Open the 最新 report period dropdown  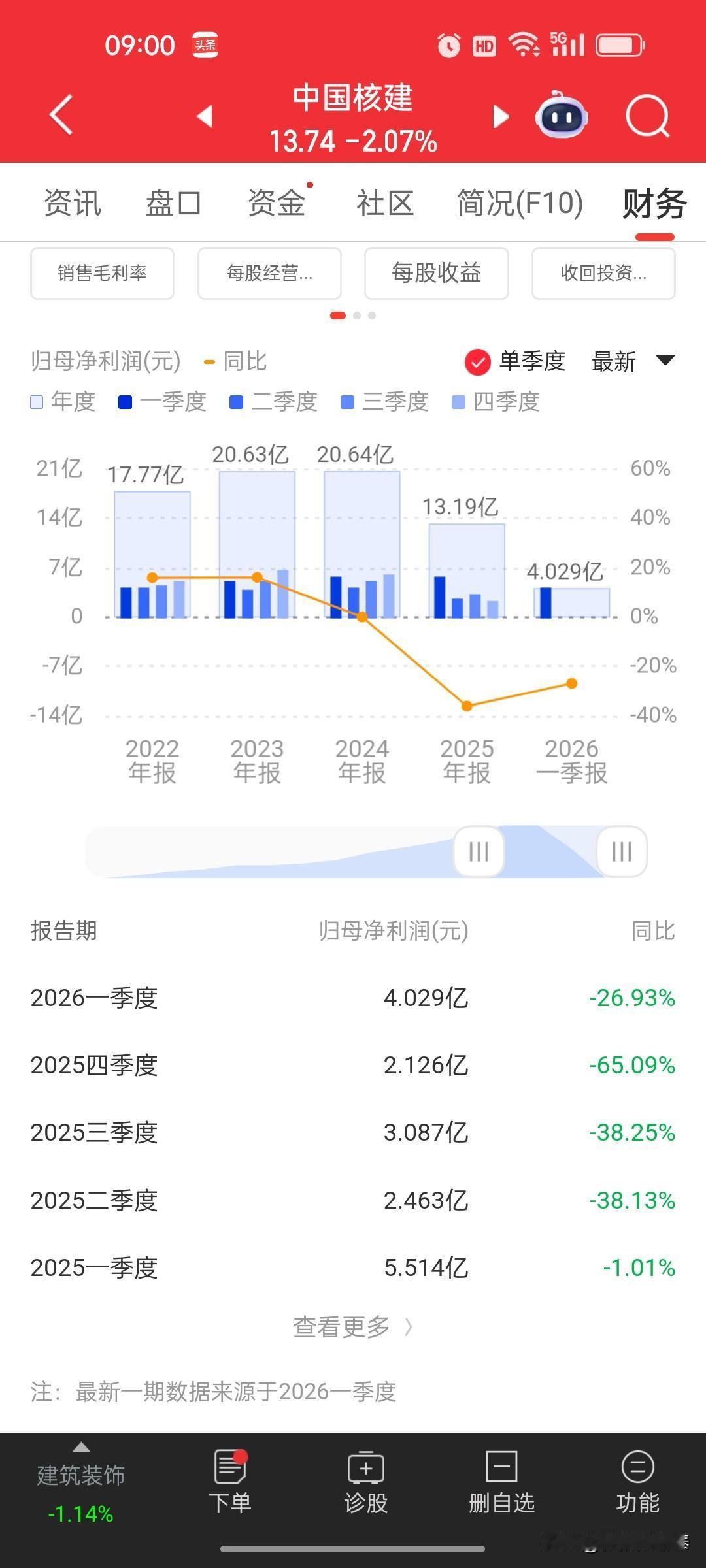[631, 361]
